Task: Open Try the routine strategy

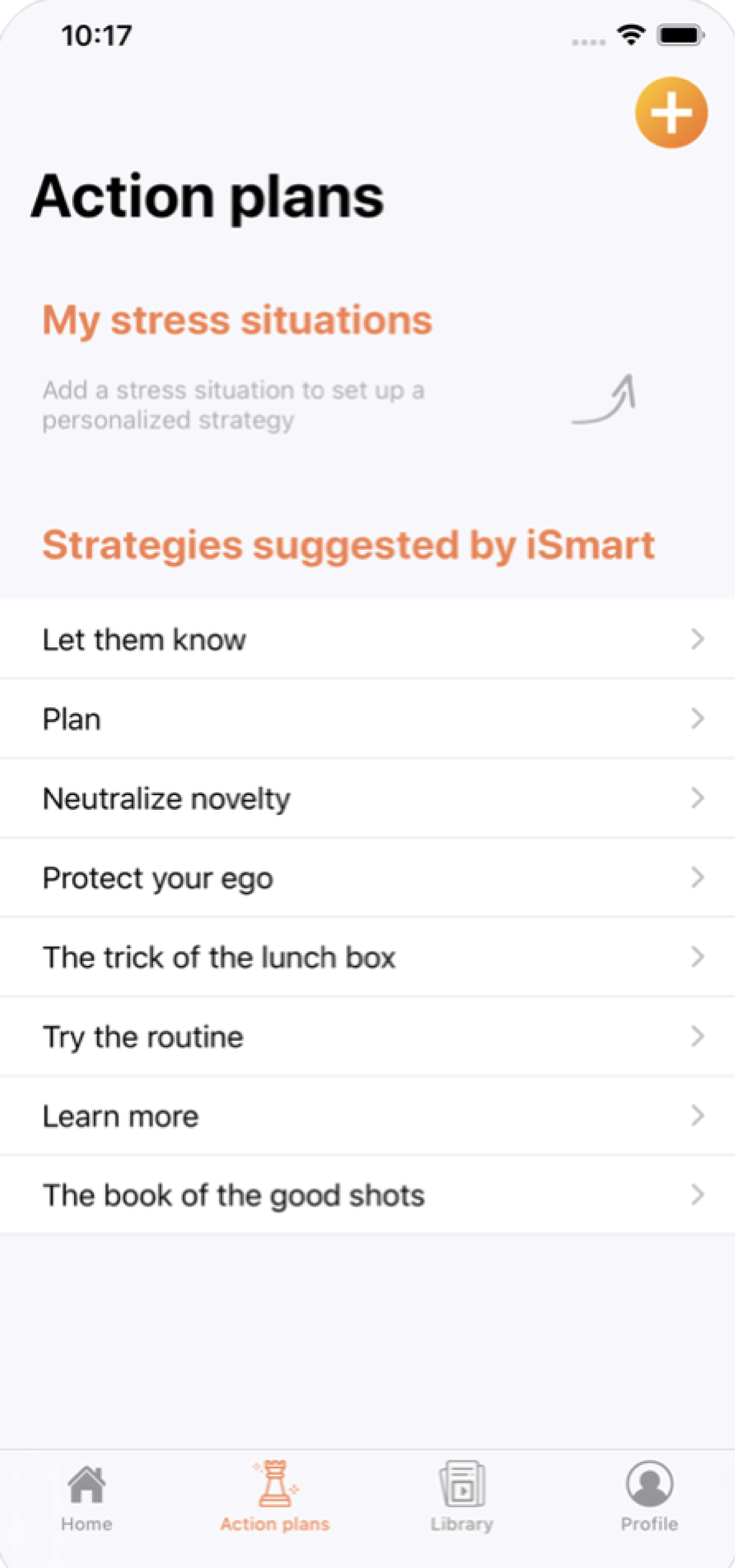Action: point(367,1037)
